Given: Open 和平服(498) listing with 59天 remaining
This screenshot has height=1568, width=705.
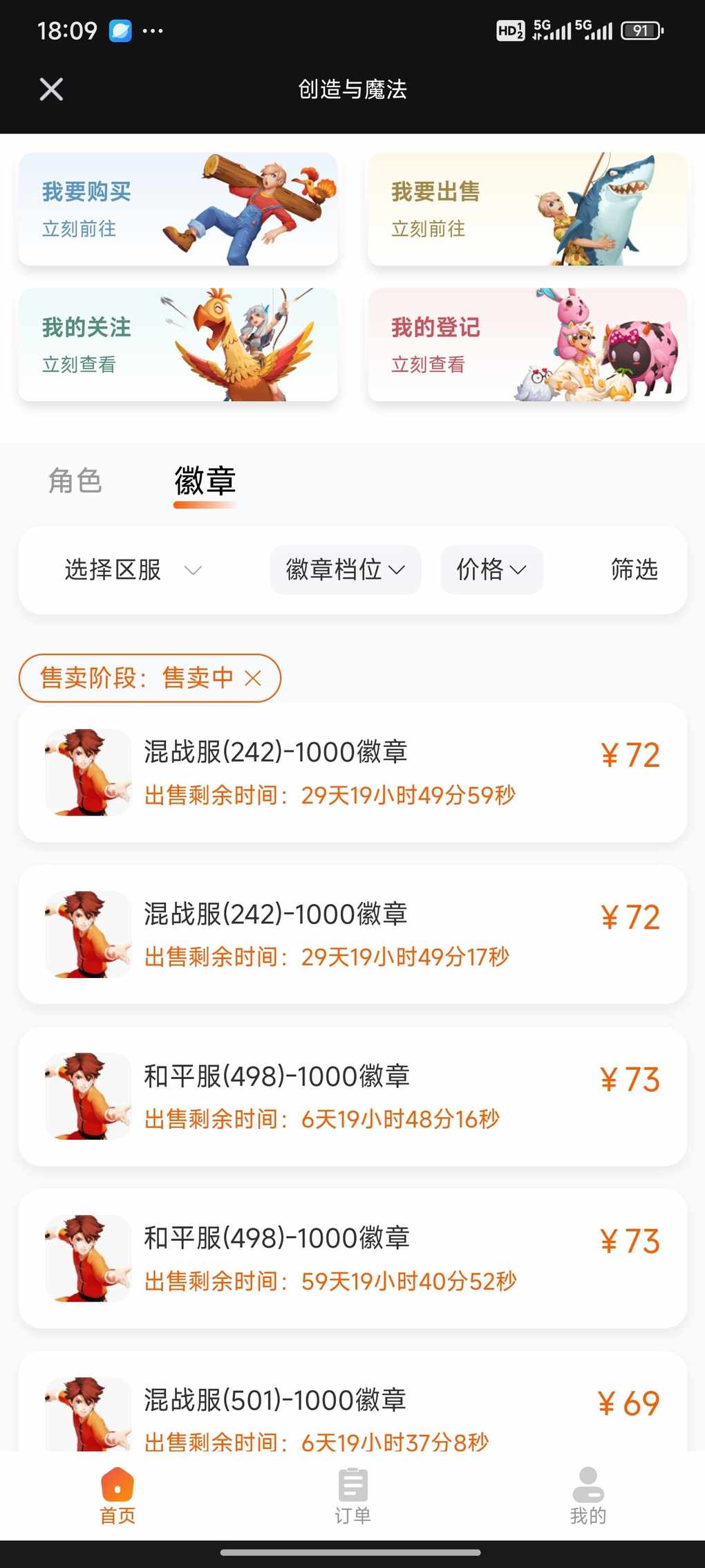Looking at the screenshot, I should click(352, 1258).
